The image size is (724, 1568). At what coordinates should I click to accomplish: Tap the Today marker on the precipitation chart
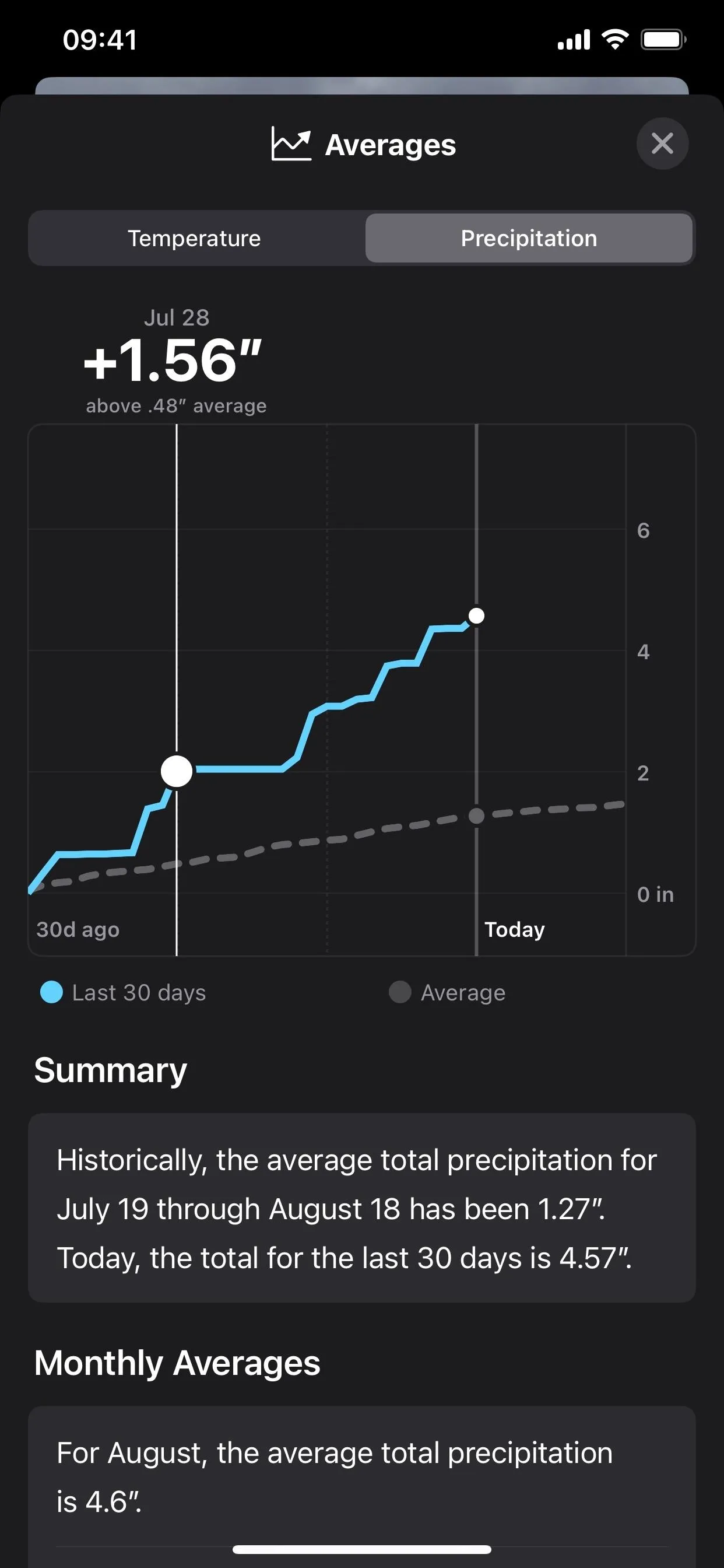[x=476, y=615]
